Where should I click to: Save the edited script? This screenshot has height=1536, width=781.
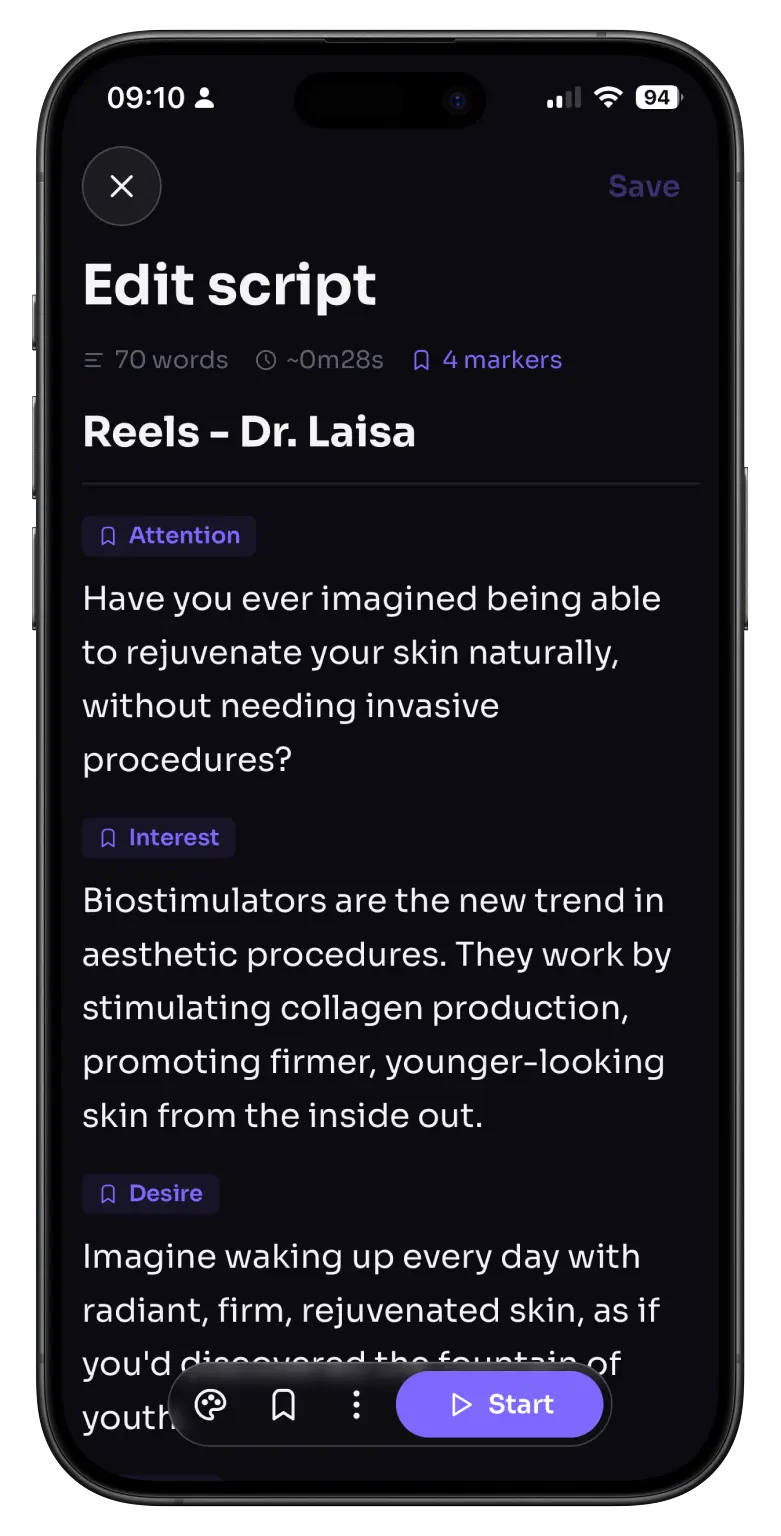[x=644, y=187]
